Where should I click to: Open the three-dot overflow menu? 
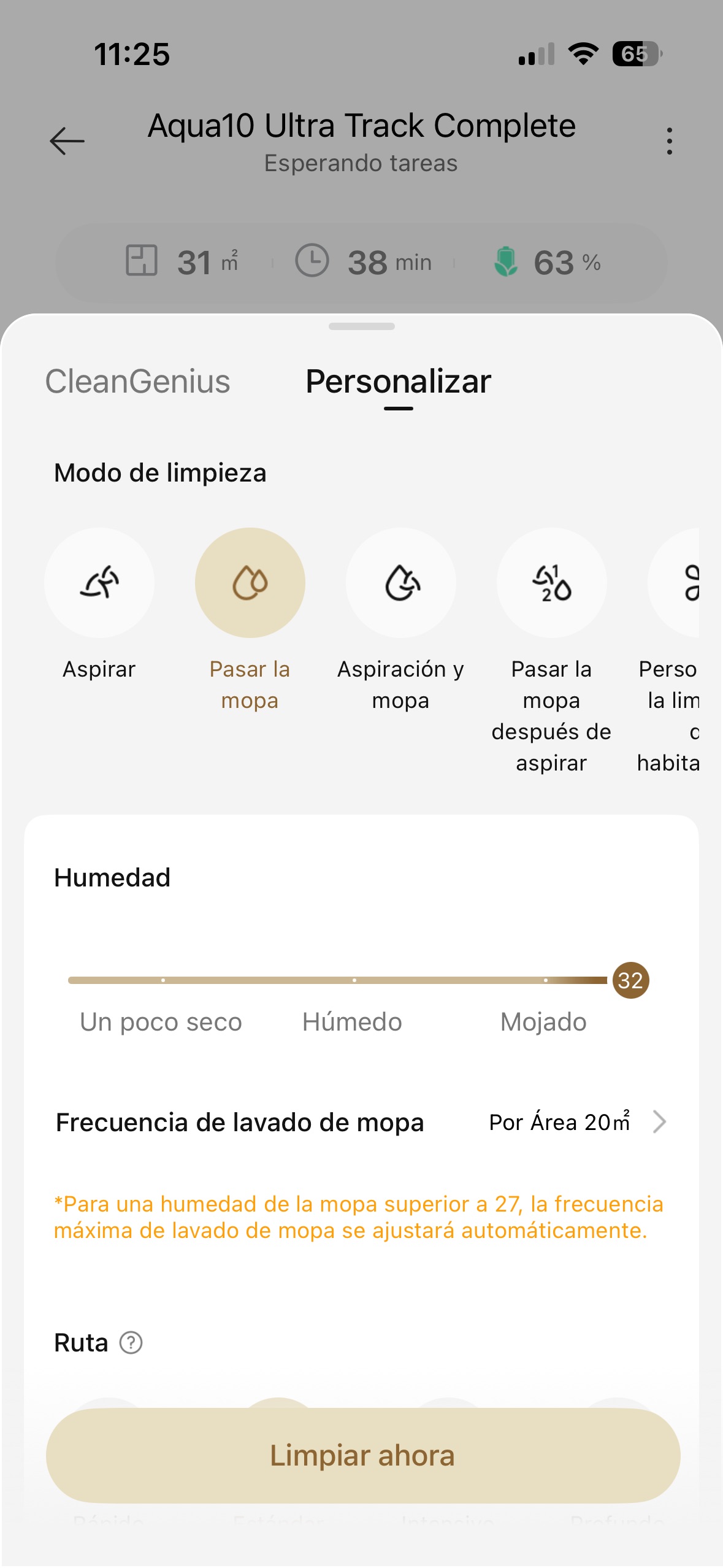tap(669, 141)
